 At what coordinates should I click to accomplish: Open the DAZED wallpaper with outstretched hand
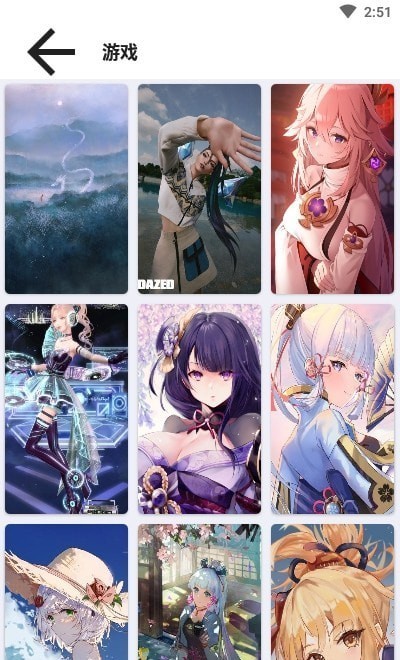pyautogui.click(x=200, y=189)
